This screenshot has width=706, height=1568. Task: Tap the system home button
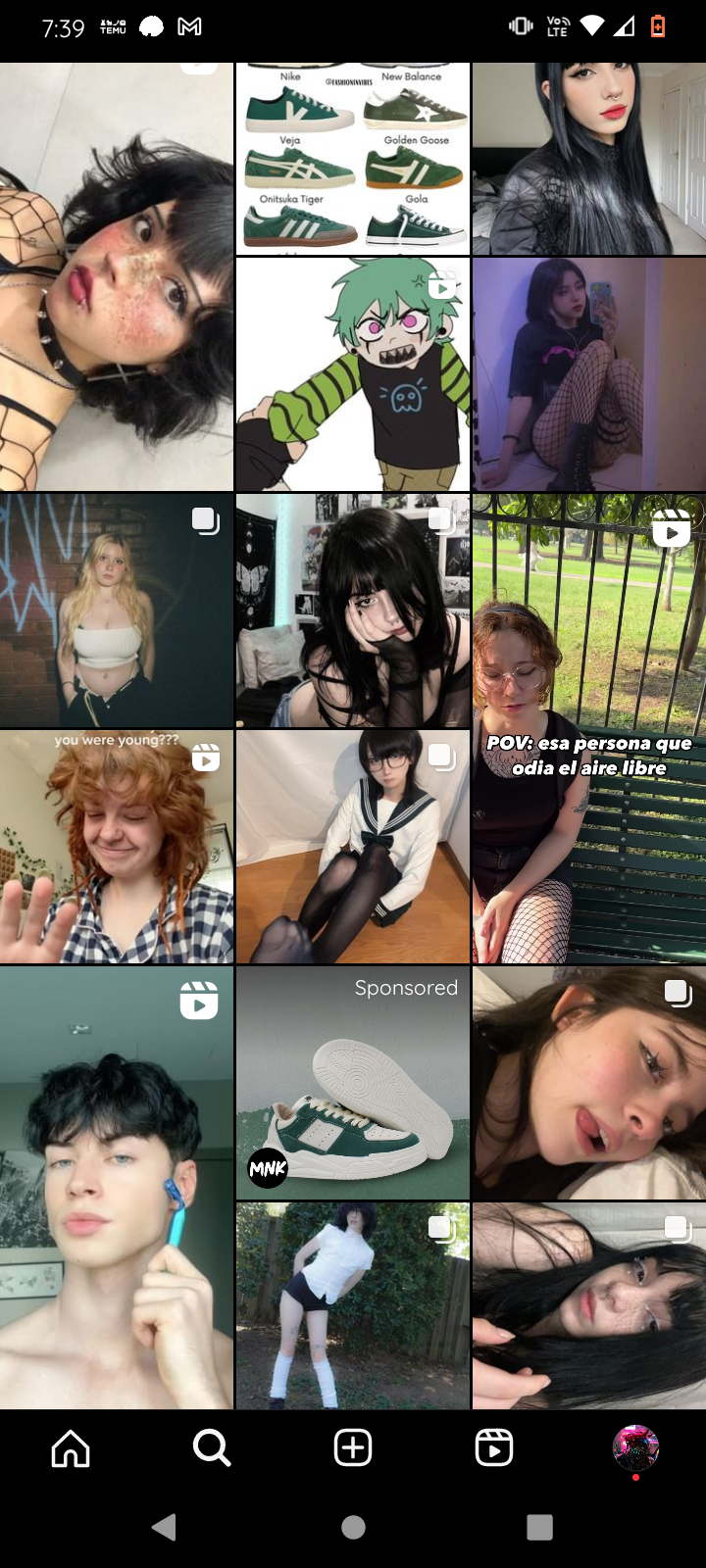pos(353,1526)
